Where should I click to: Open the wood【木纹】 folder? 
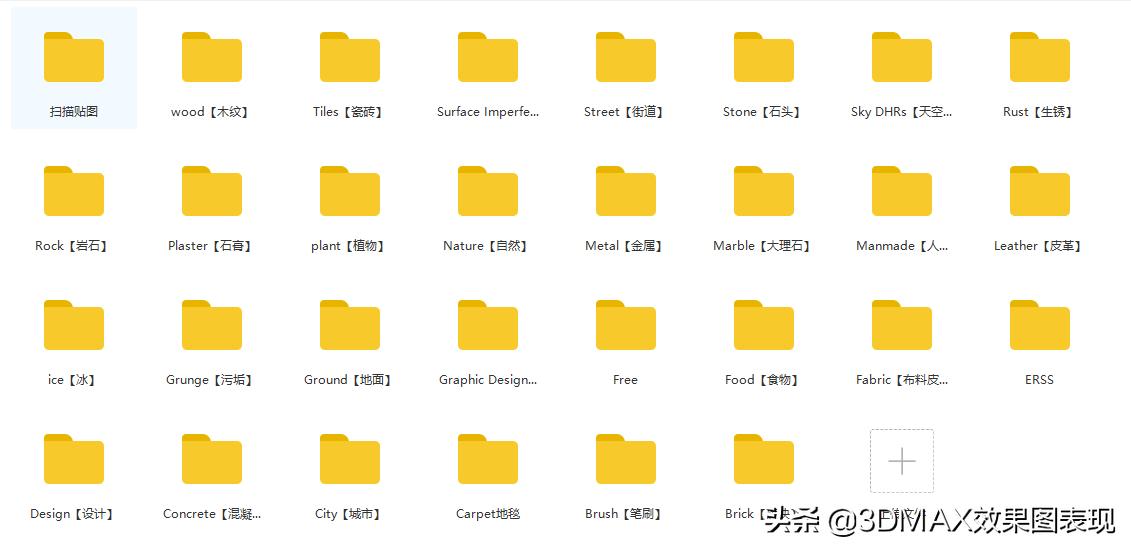(x=211, y=58)
